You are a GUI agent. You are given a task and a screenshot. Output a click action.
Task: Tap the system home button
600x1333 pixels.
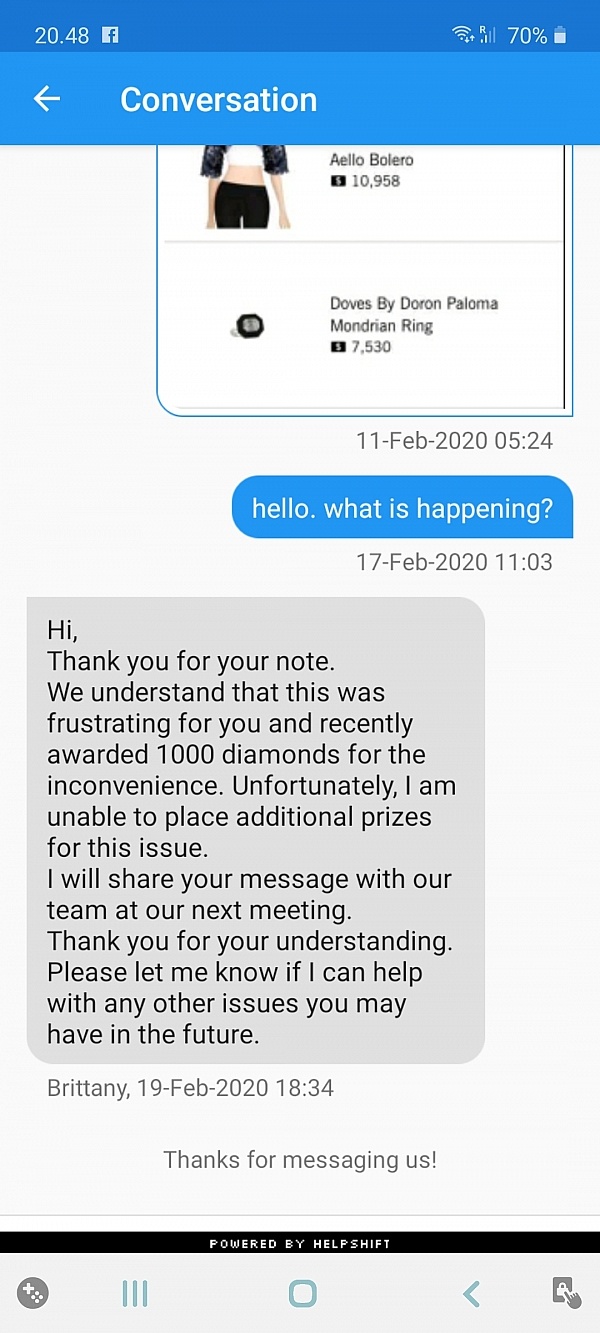click(x=302, y=1293)
